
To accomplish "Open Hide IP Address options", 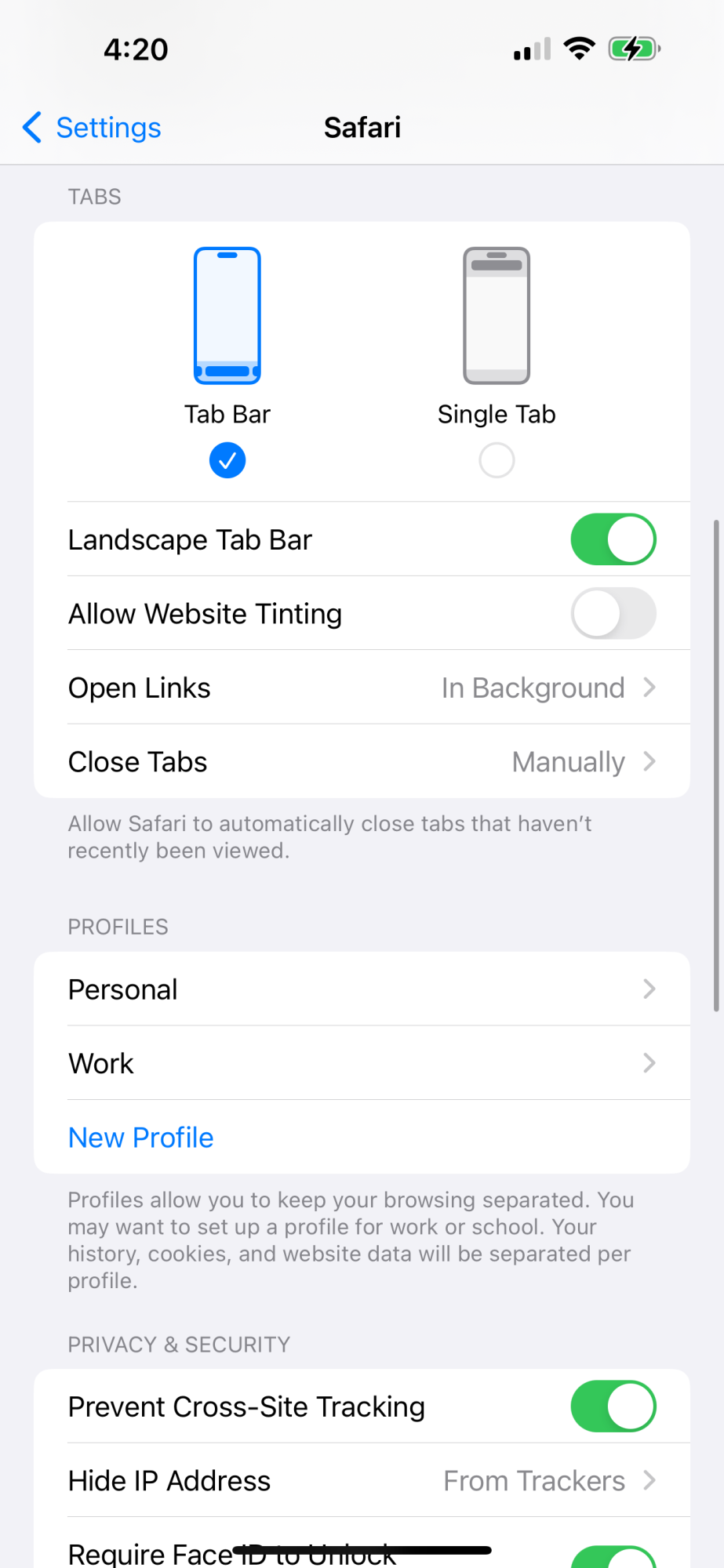I will [x=362, y=1481].
